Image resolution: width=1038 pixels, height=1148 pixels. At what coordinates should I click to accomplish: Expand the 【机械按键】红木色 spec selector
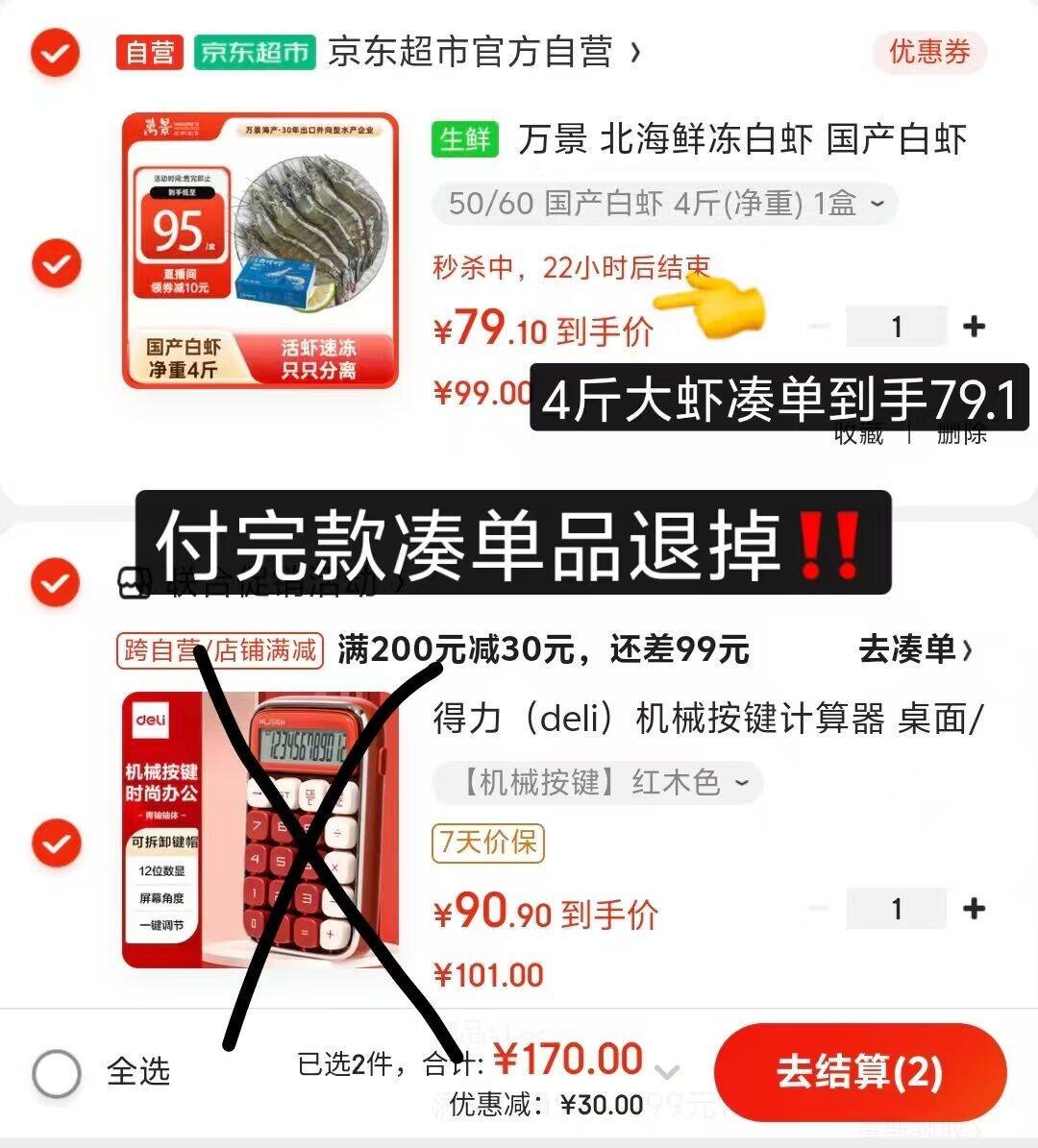pos(598,783)
